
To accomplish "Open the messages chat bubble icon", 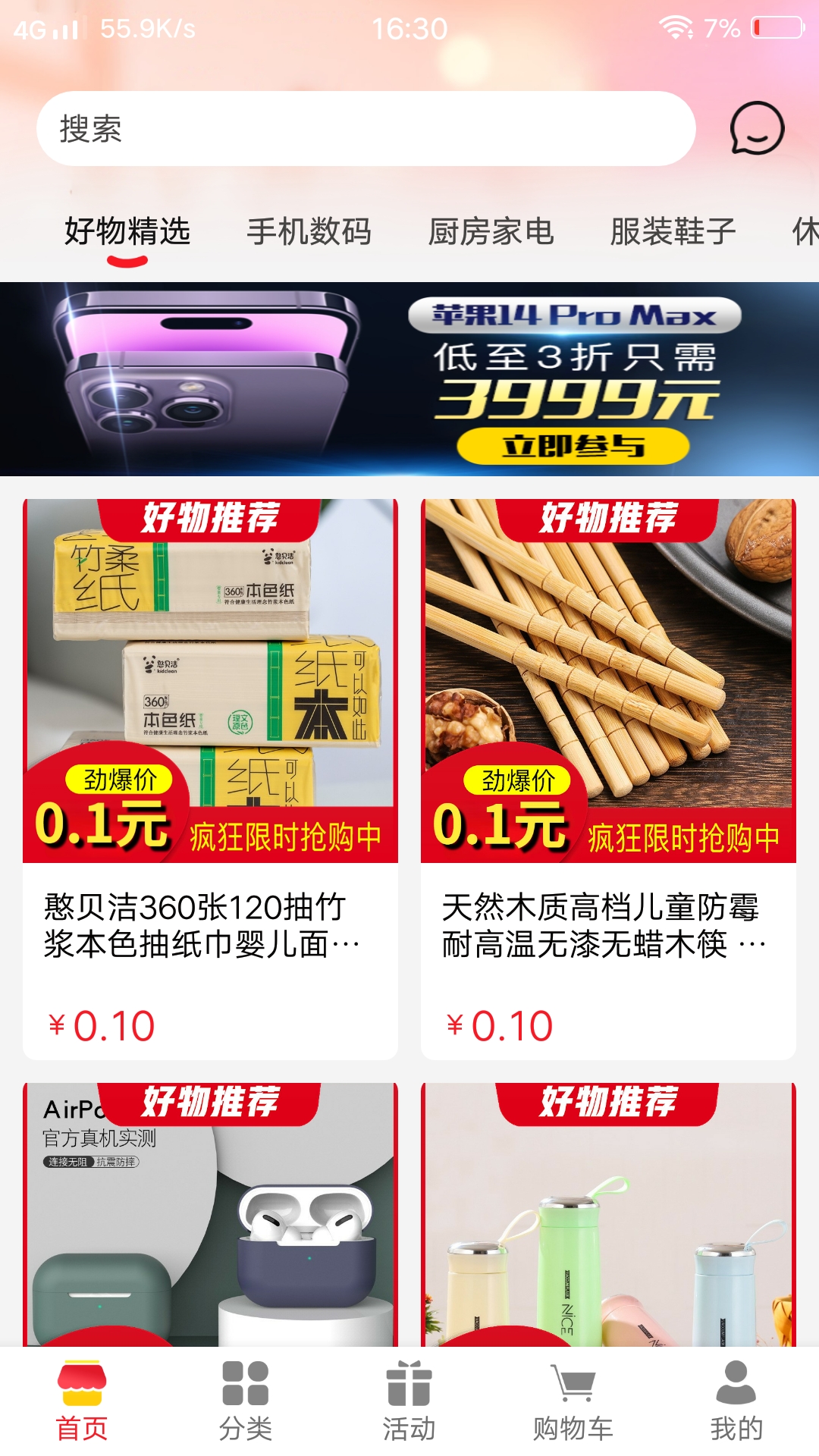I will 756,128.
